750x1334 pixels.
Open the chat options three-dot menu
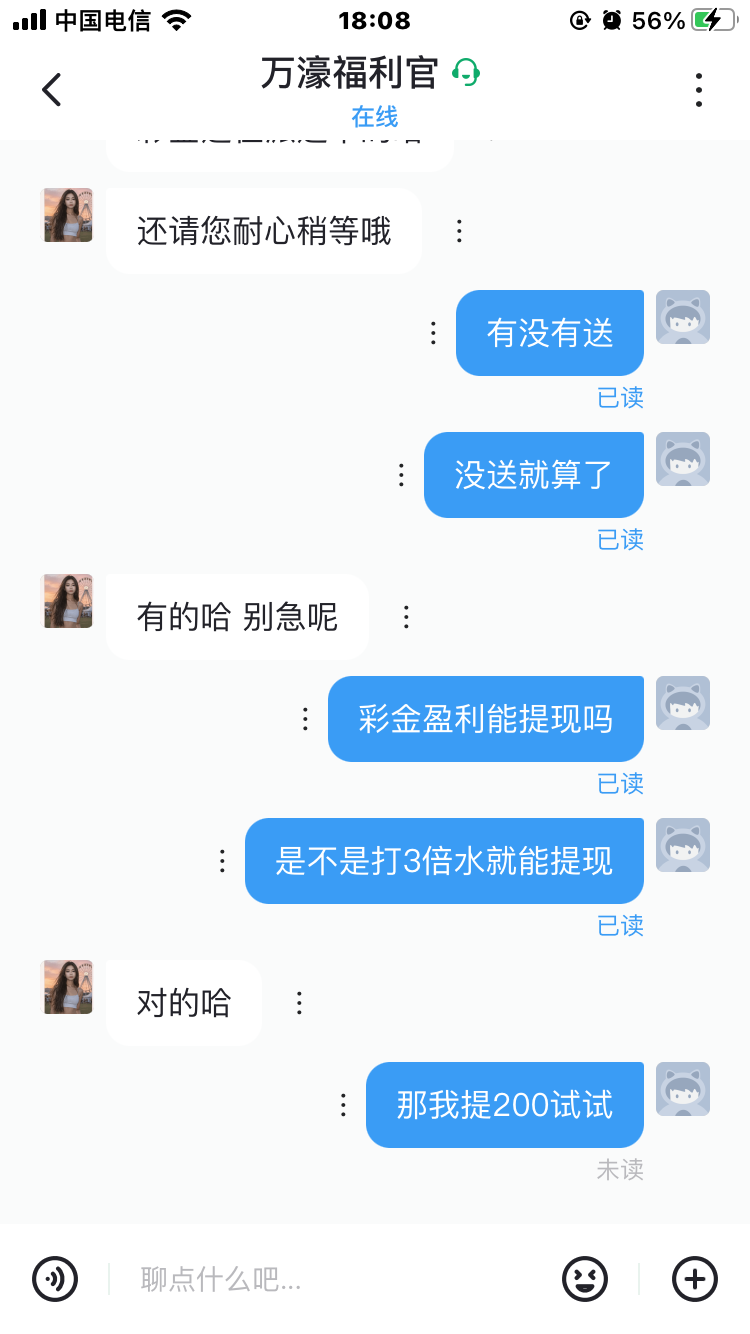tap(697, 89)
